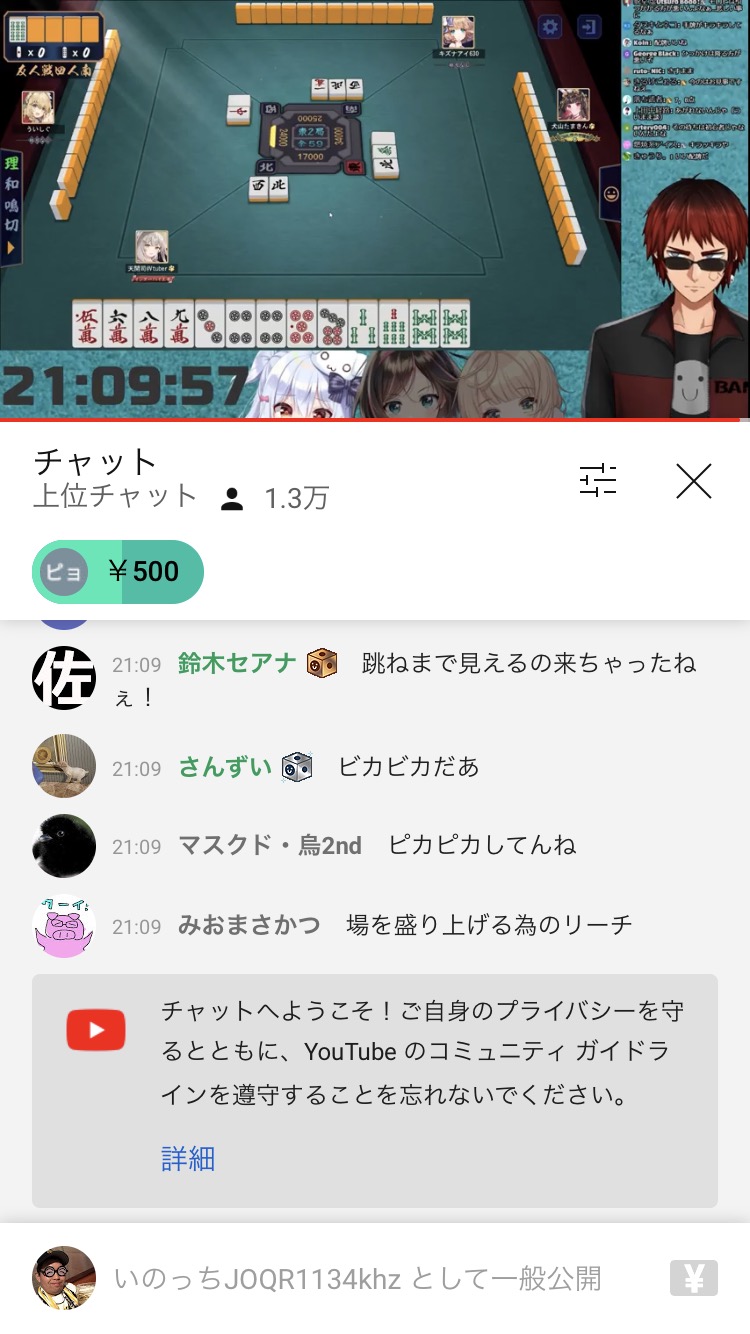This screenshot has height=1334, width=750.
Task: Open chat filter settings icon
Action: coord(598,481)
